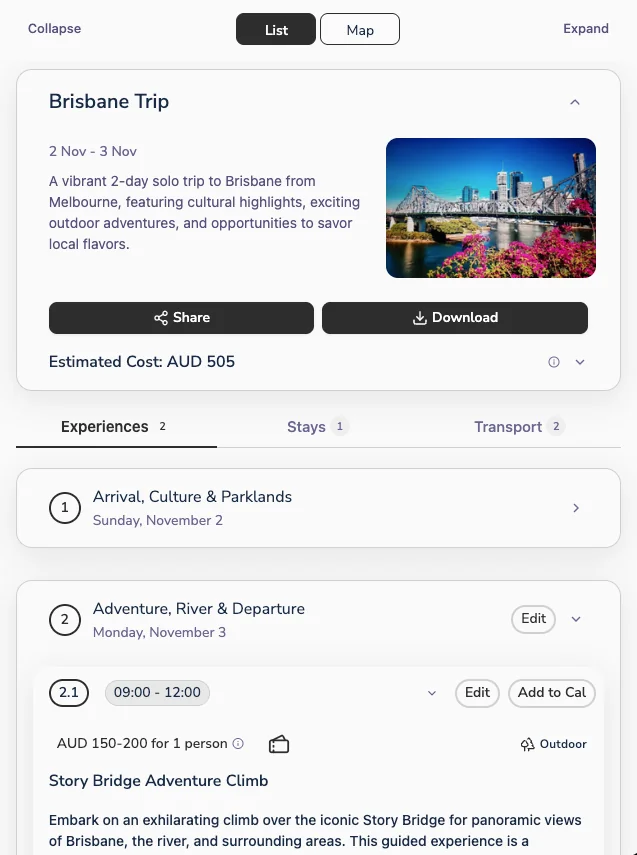Add Story Bridge climb to calendar
This screenshot has width=637, height=855.
tap(551, 693)
